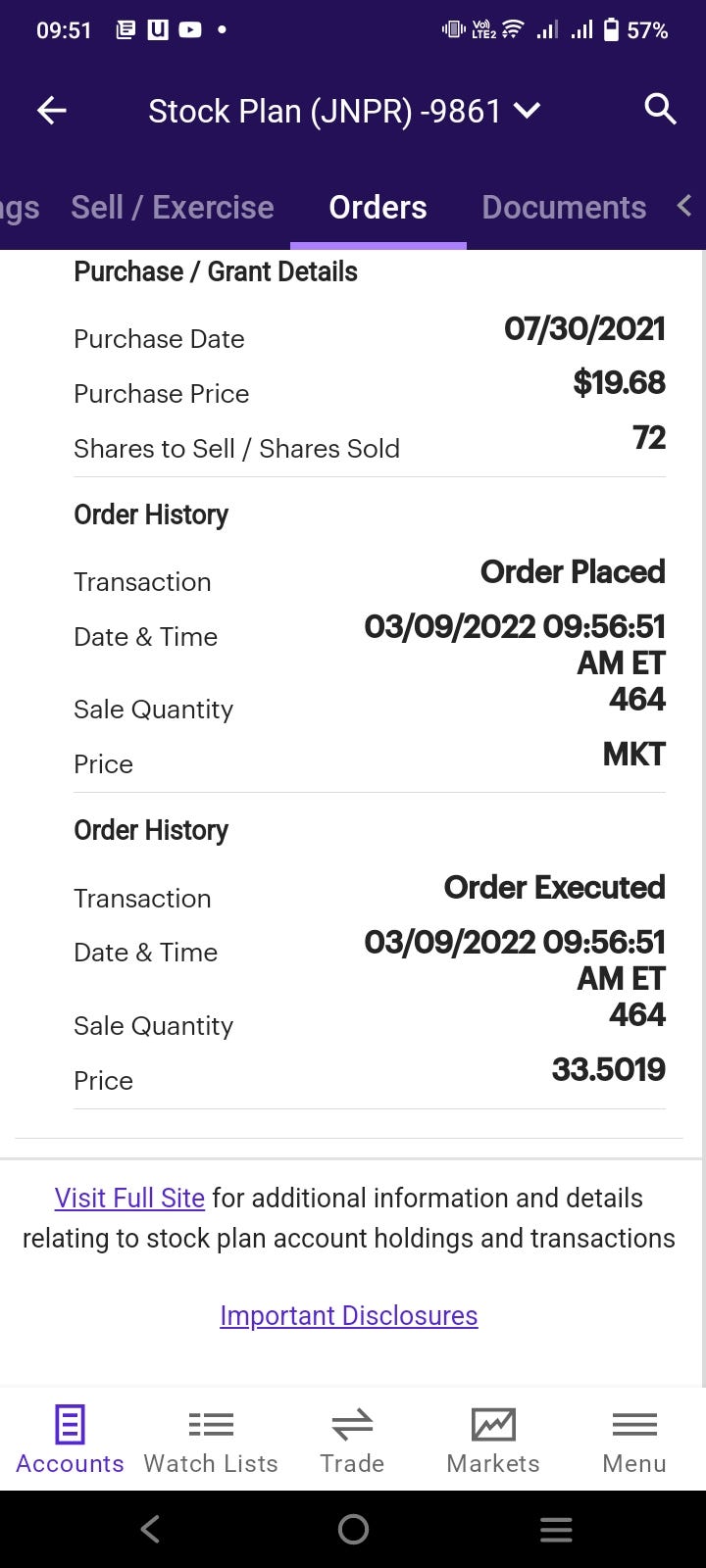Image resolution: width=706 pixels, height=1568 pixels.
Task: Open the system recent apps button
Action: coord(556,1529)
